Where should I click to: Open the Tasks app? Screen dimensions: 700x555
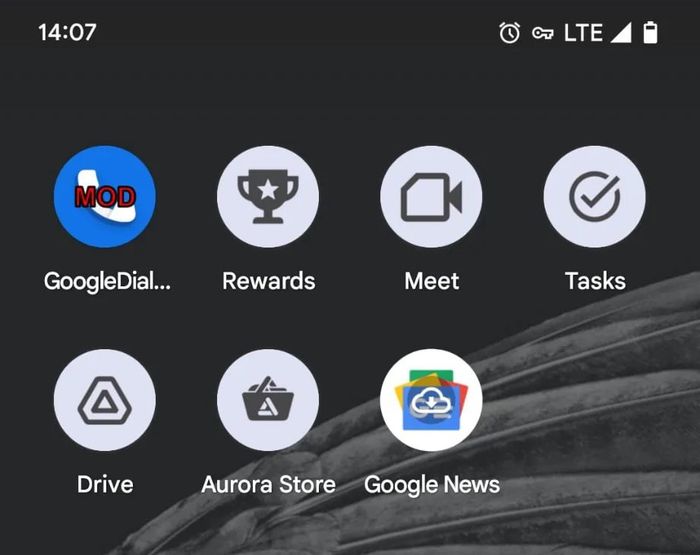coord(595,196)
